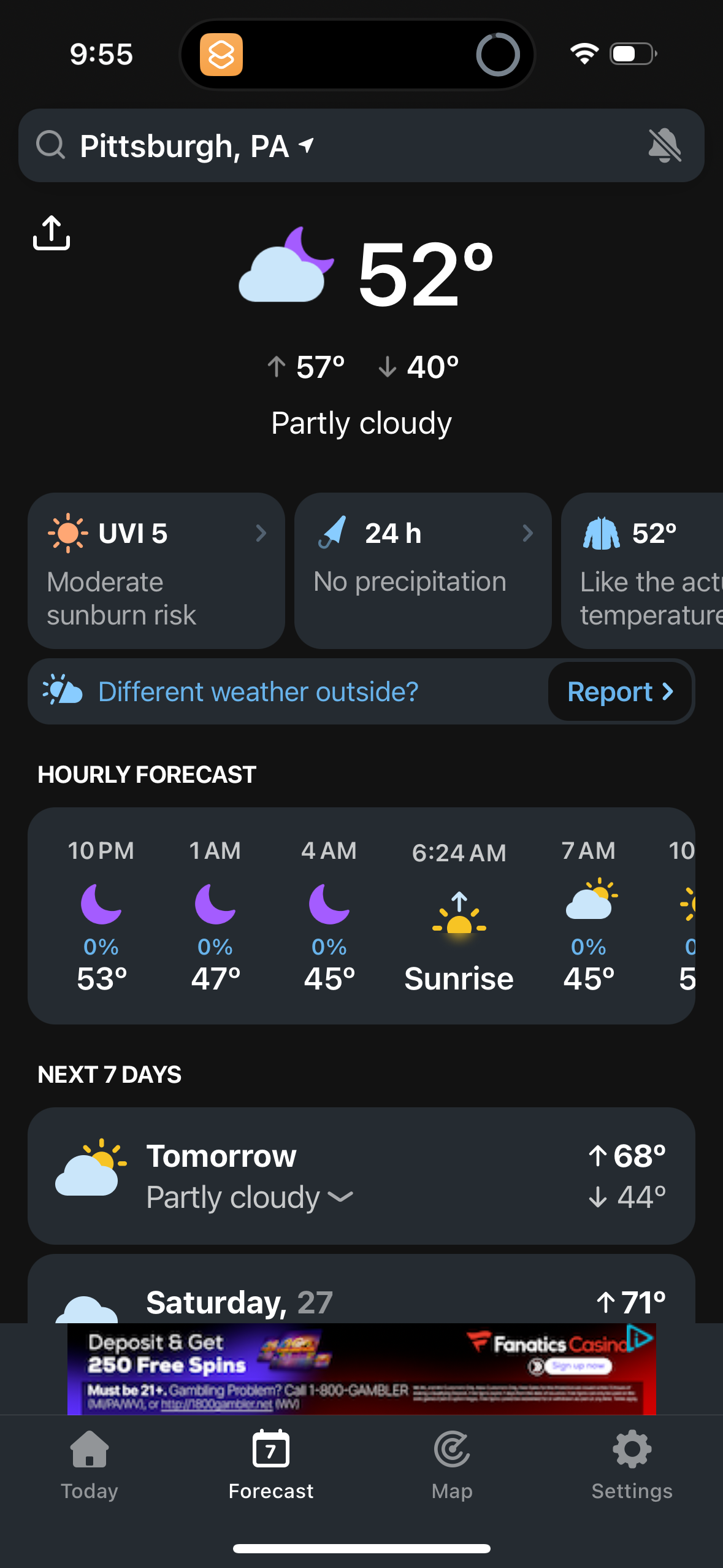The height and width of the screenshot is (1568, 723).
Task: Tap the battery indicator in status bar
Action: coord(631,54)
